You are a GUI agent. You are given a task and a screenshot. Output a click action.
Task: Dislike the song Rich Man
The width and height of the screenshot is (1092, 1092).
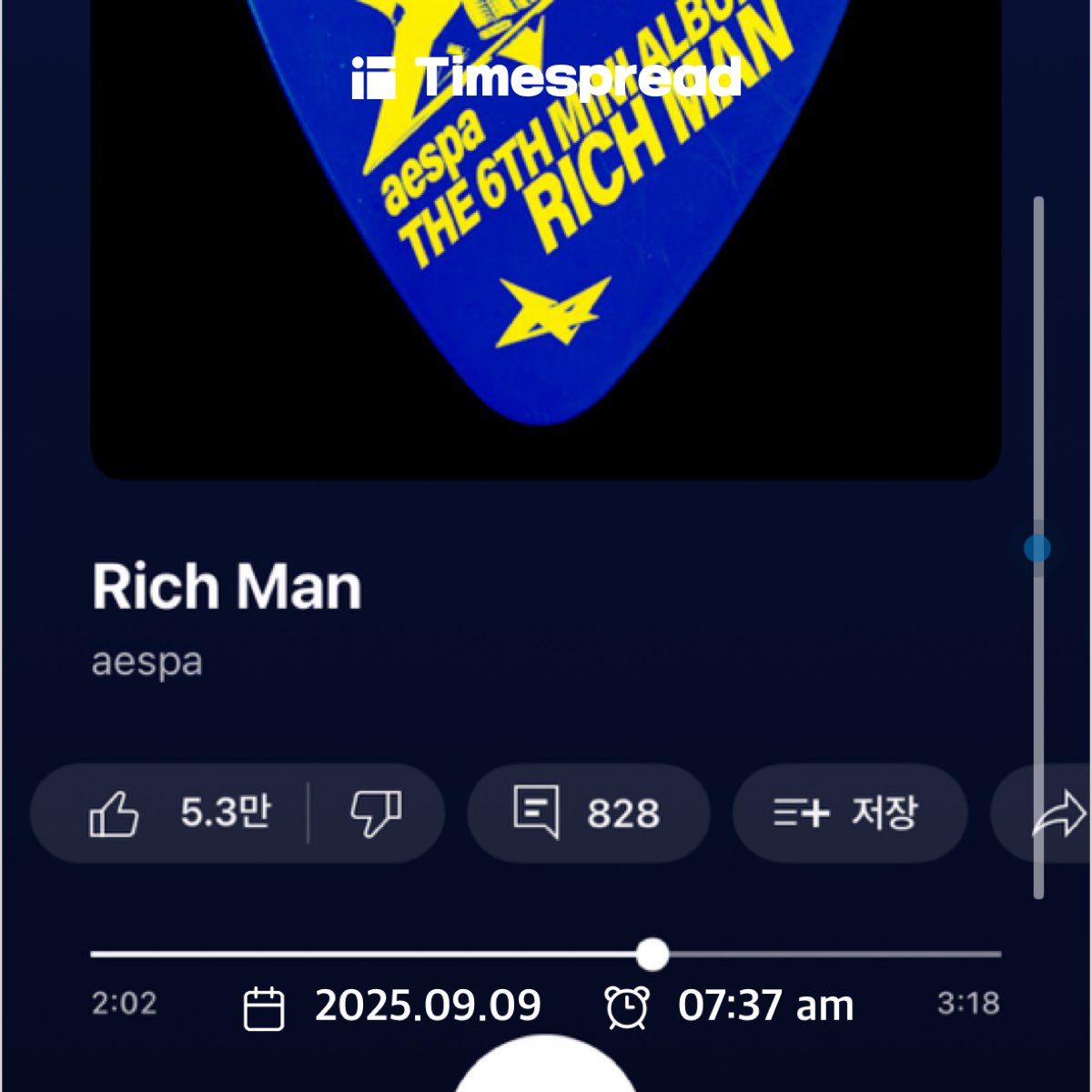click(375, 813)
